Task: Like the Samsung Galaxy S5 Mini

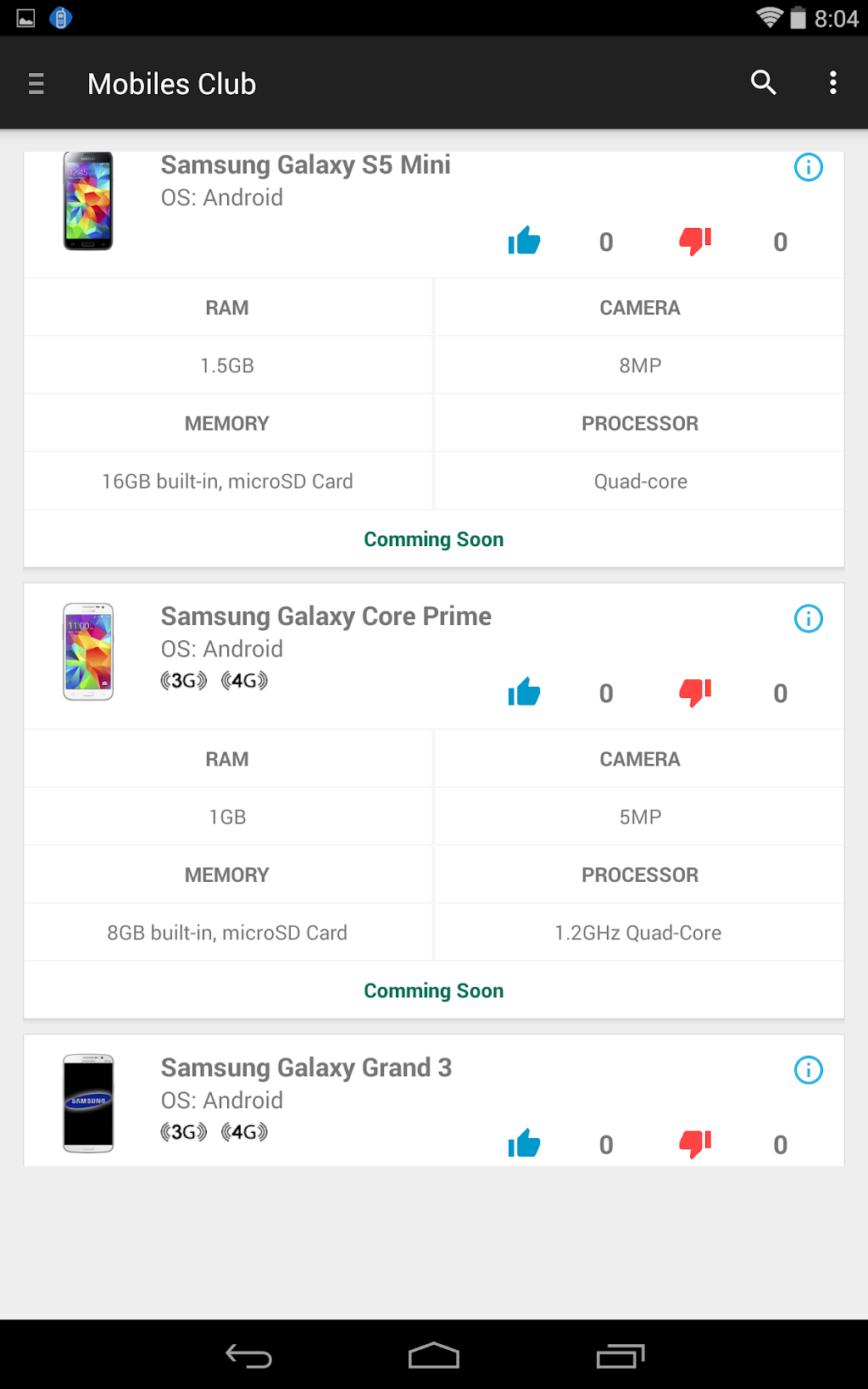Action: [x=524, y=242]
